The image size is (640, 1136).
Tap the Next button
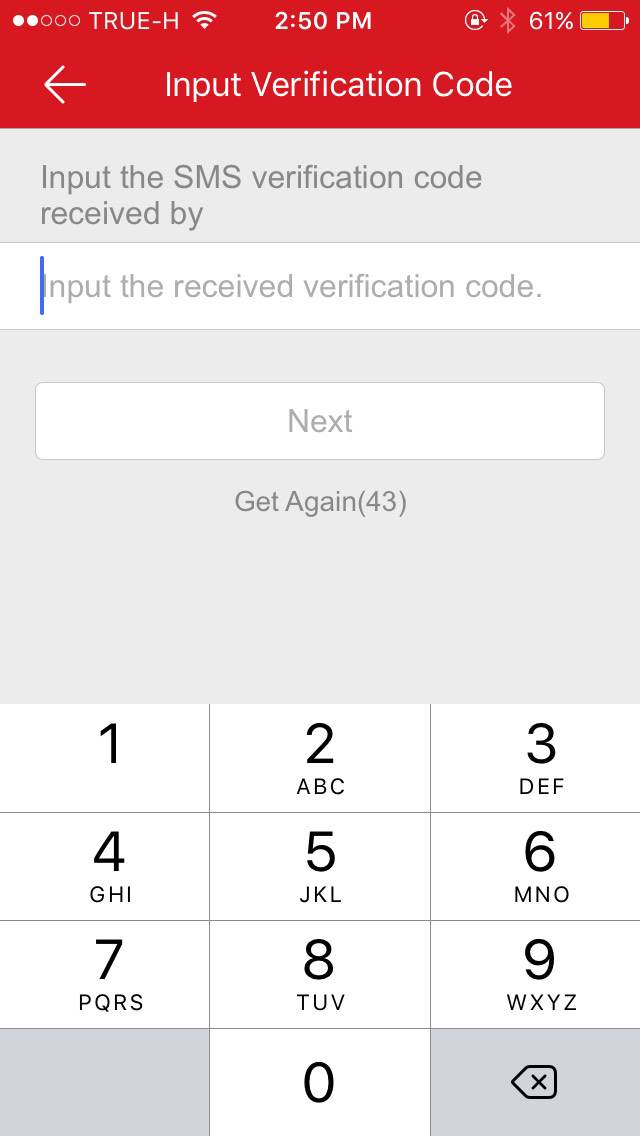click(320, 421)
